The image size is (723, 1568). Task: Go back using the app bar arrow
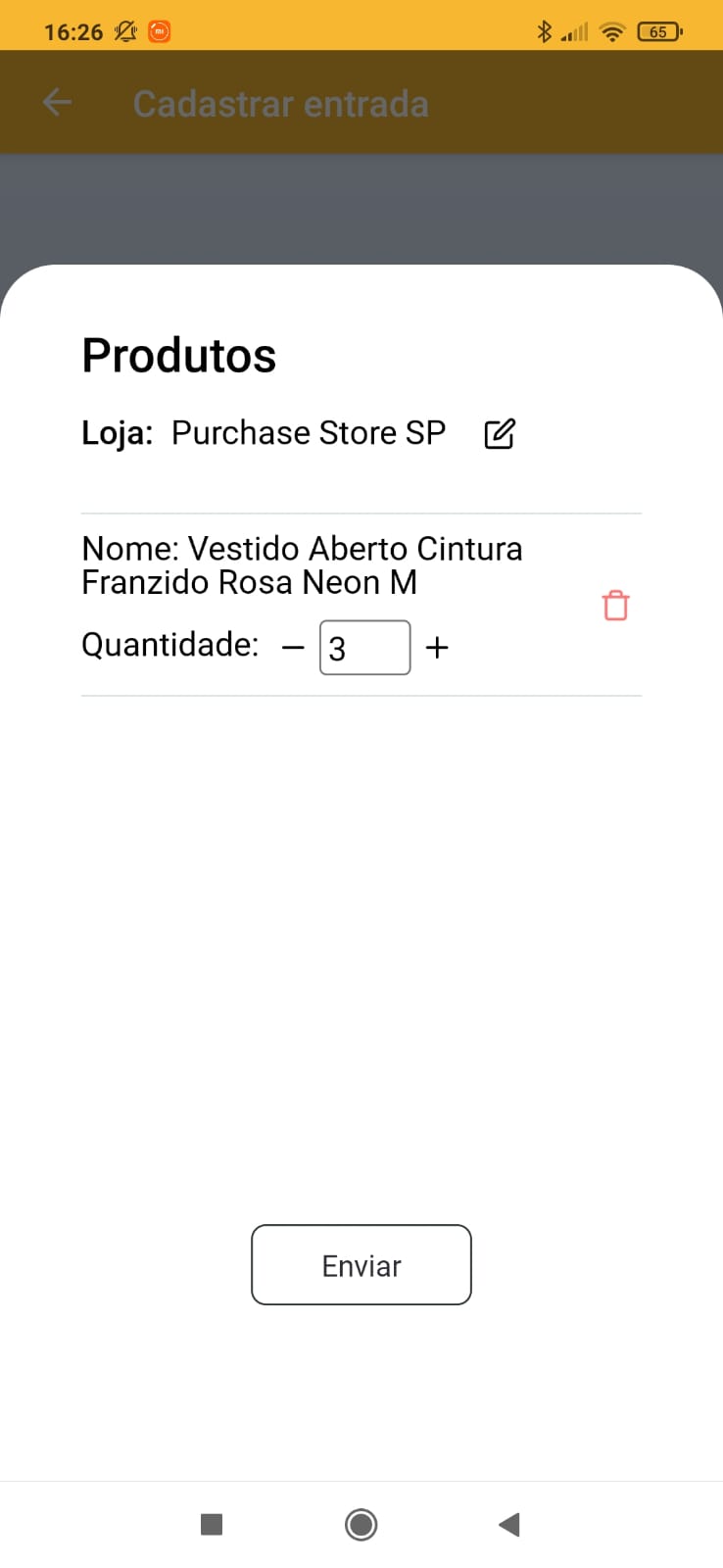point(58,103)
